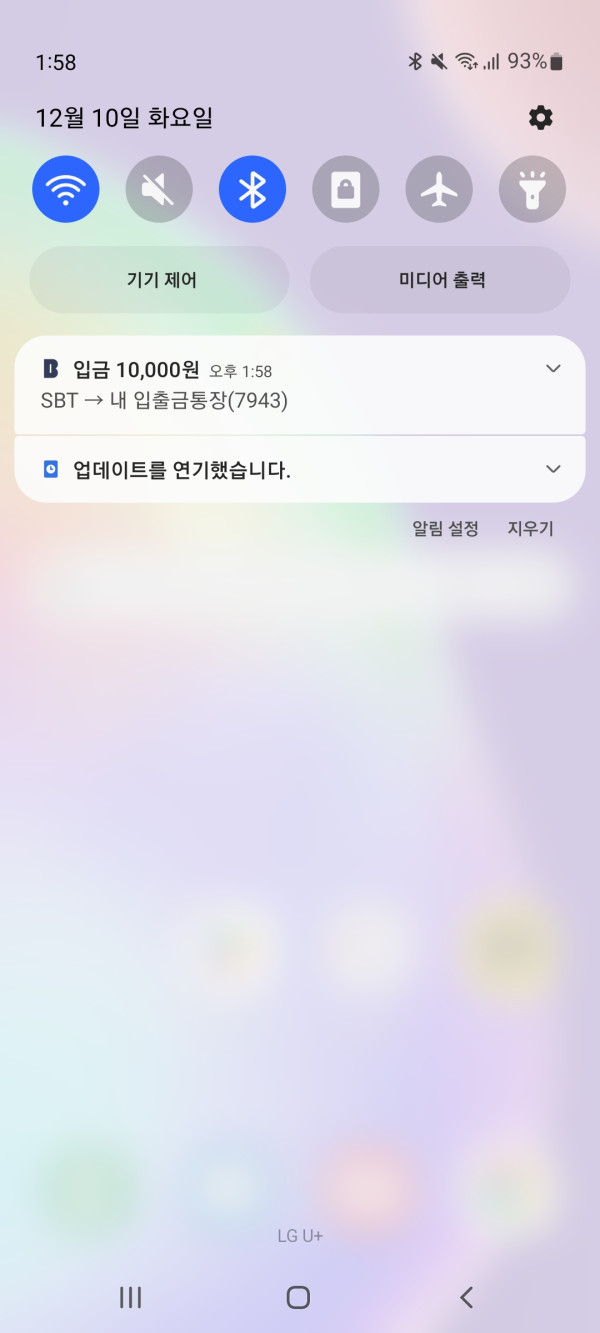This screenshot has width=600, height=1333.
Task: Open settings via the gear icon
Action: tap(540, 118)
